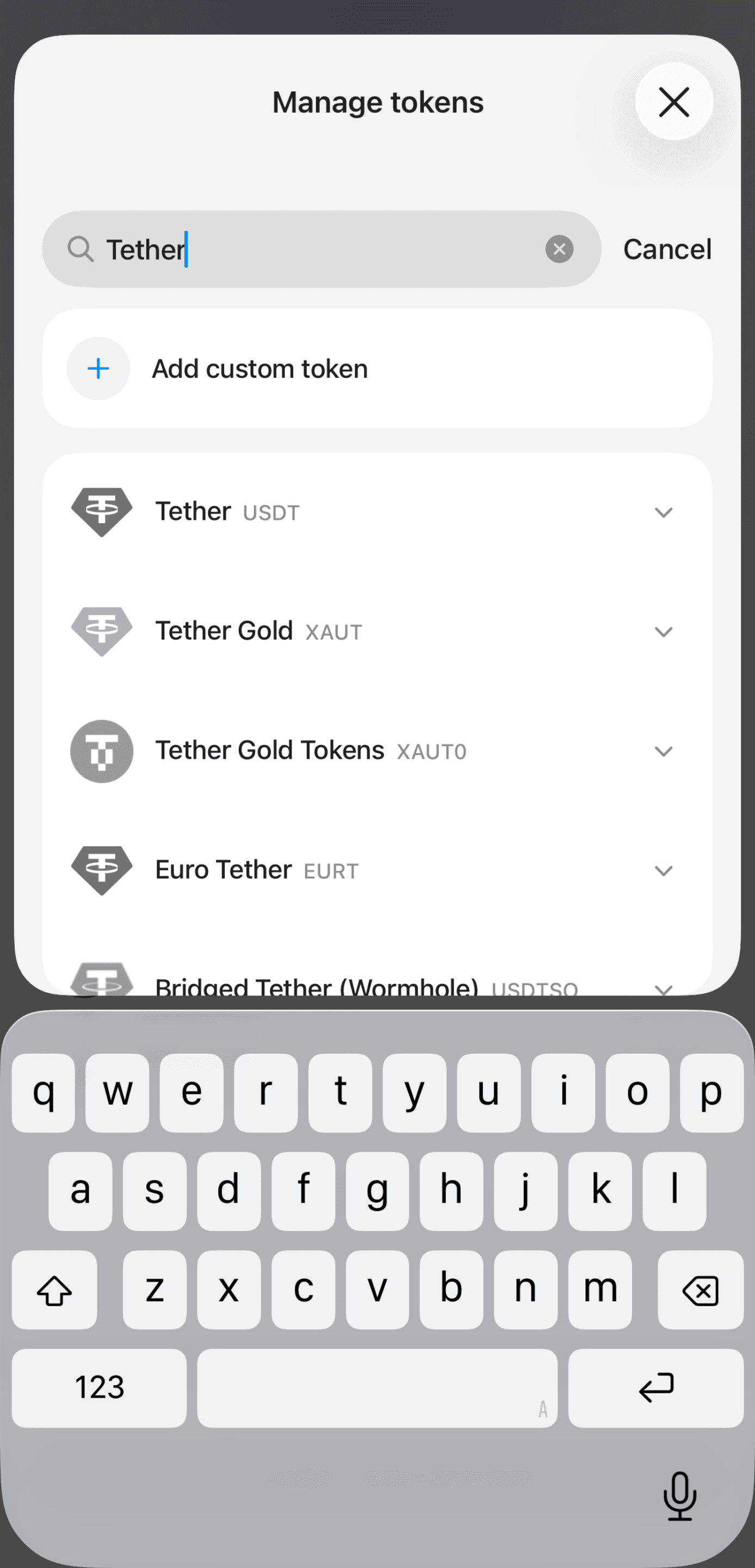The width and height of the screenshot is (755, 1568).
Task: Hit the keyboard return key
Action: click(x=655, y=1388)
